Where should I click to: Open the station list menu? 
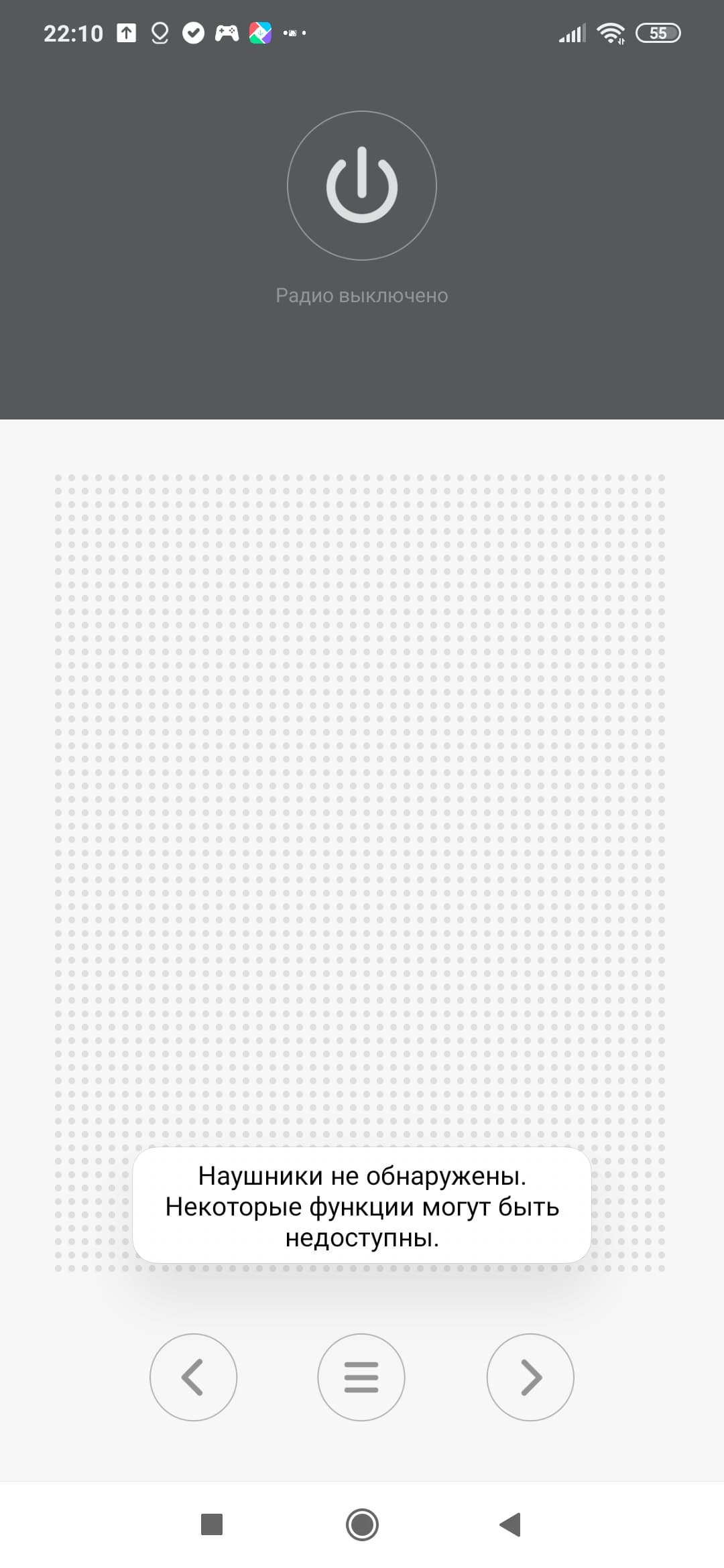tap(361, 1377)
